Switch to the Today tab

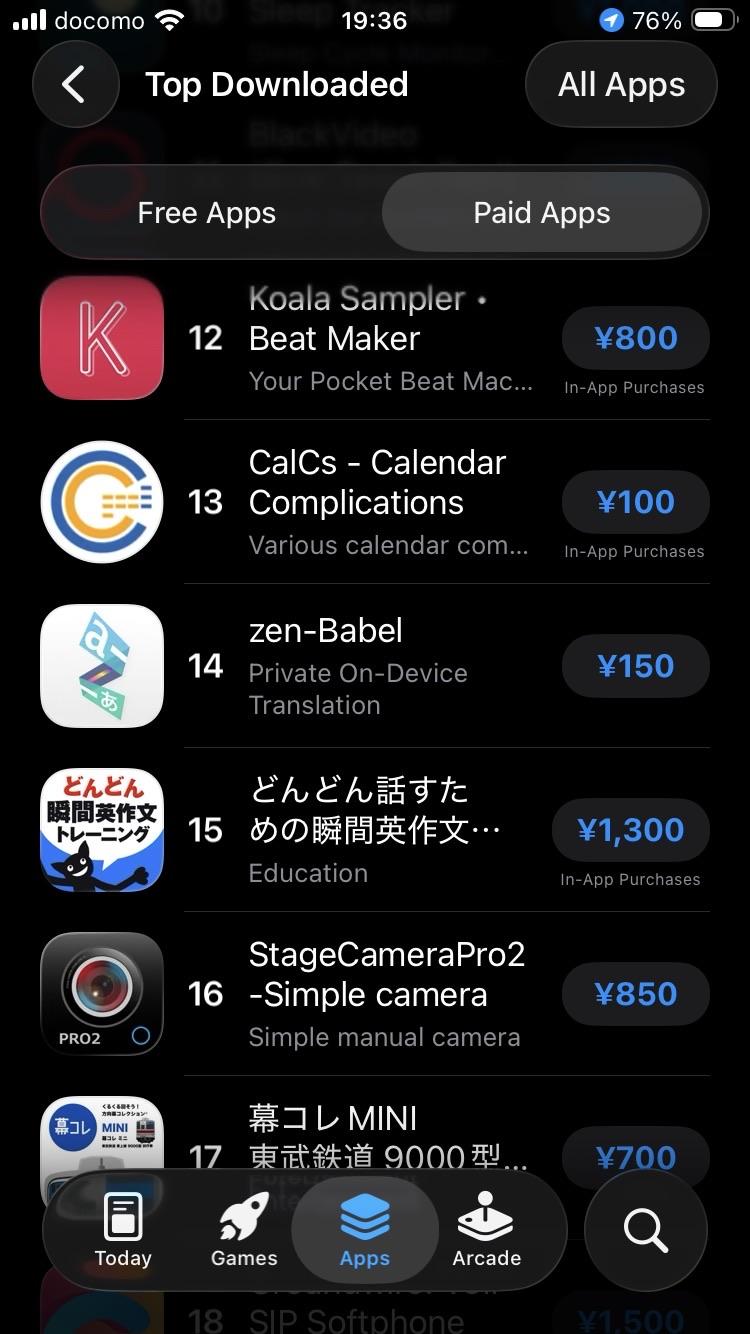[x=123, y=1232]
